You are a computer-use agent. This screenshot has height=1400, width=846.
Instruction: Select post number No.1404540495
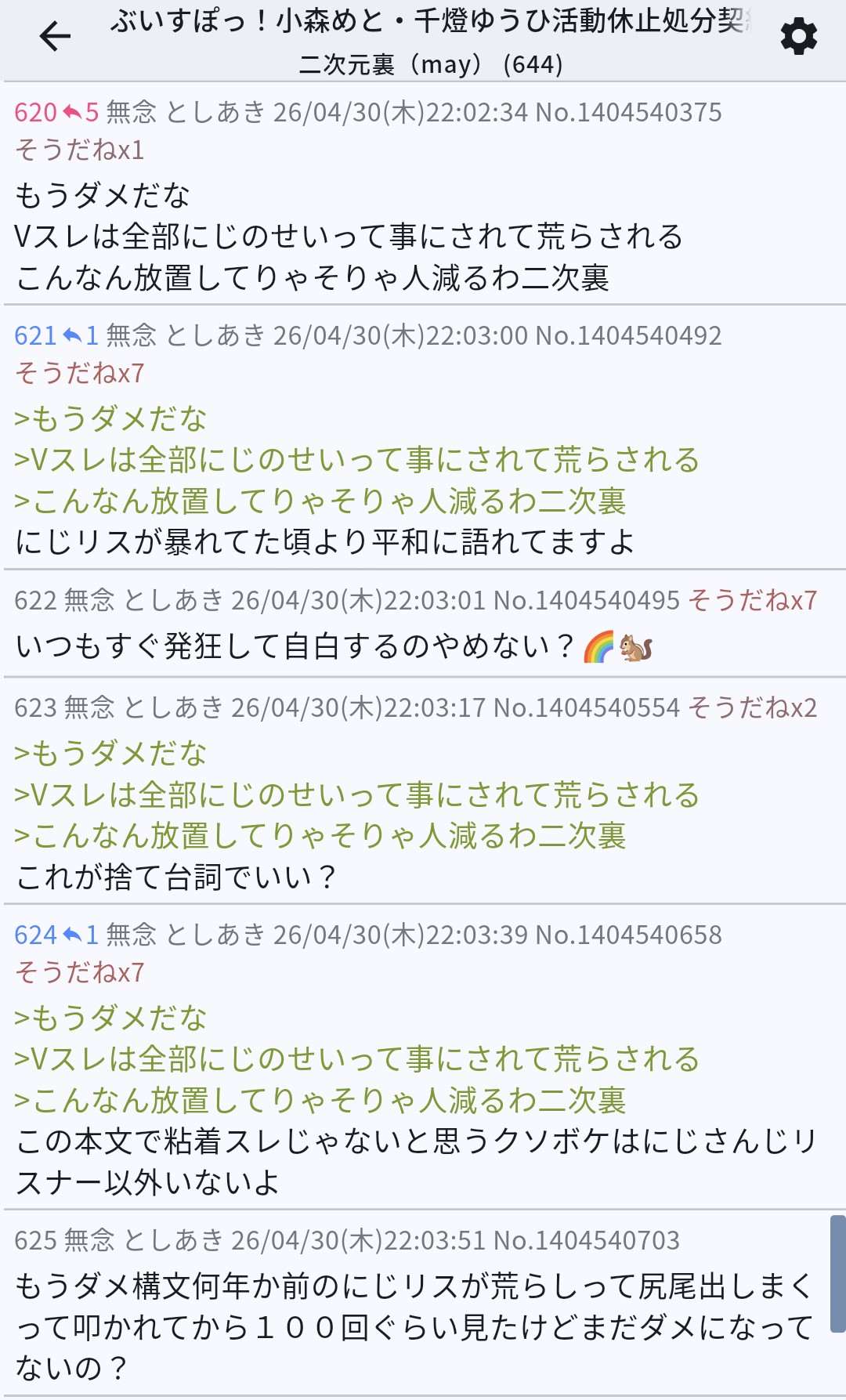click(x=587, y=601)
